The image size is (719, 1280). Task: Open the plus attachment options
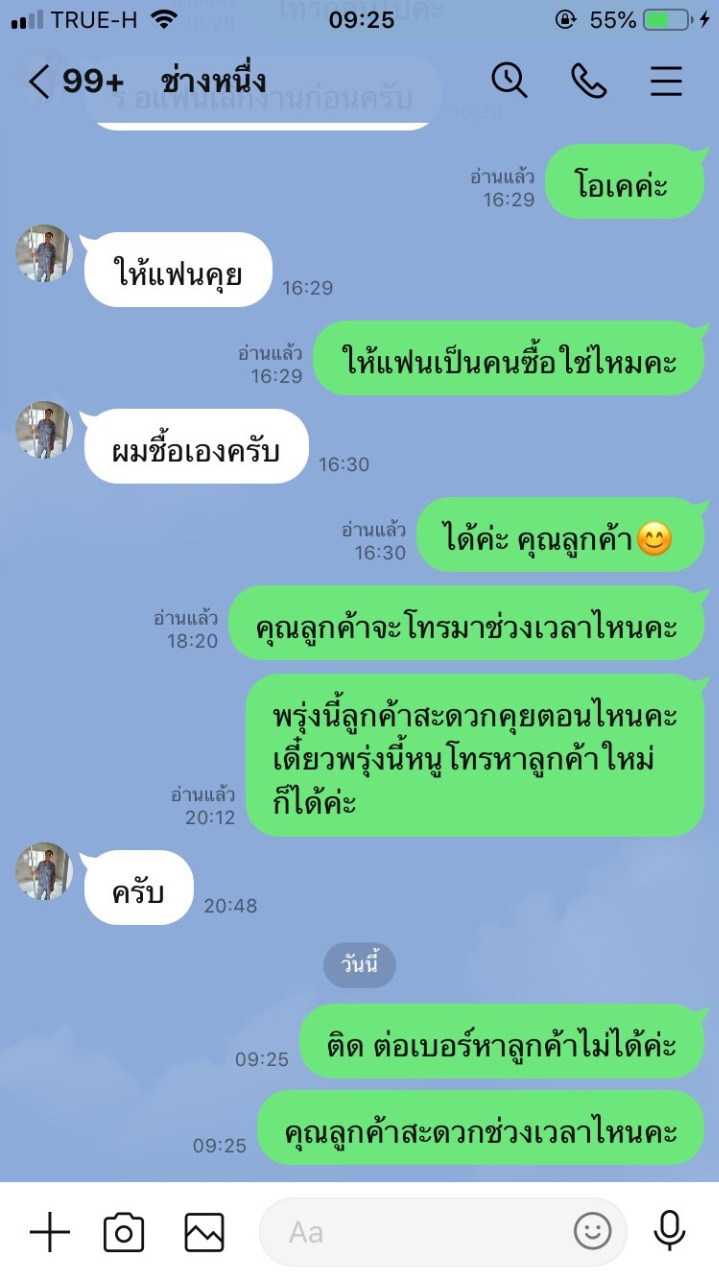pos(49,1232)
